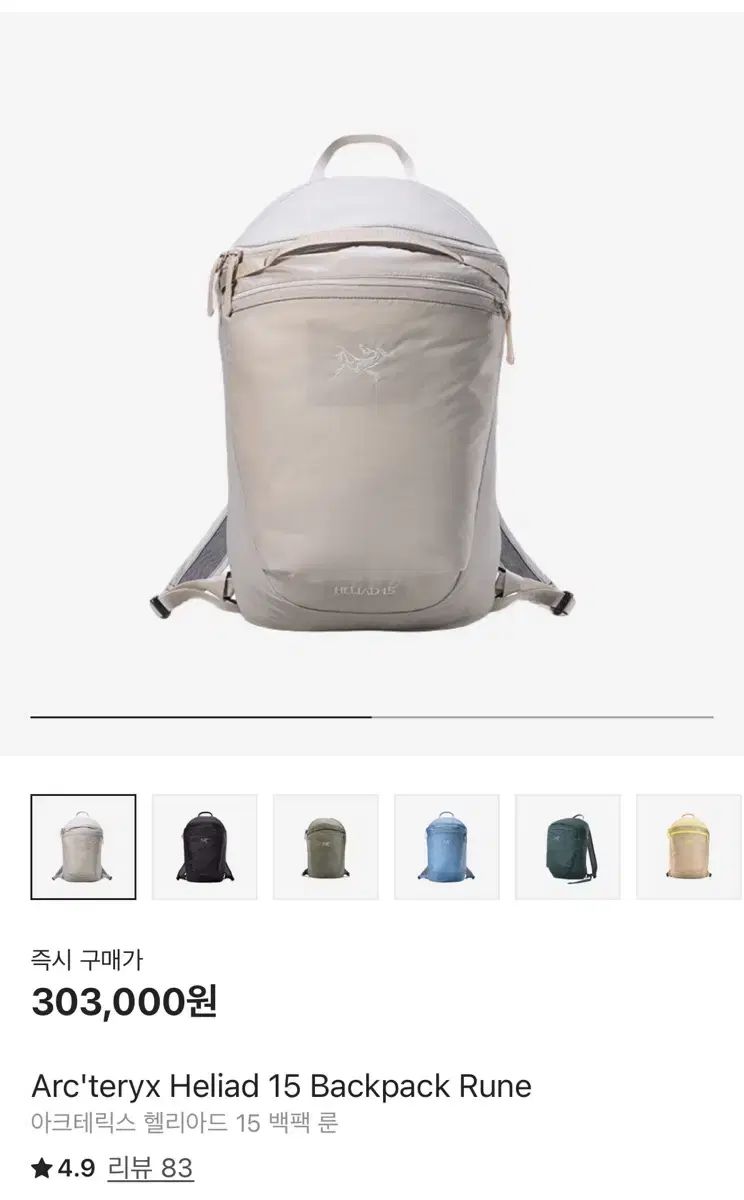Viewport: 744px width, 1200px height.
Task: Select the Rune grey backpack thumbnail
Action: tap(83, 847)
